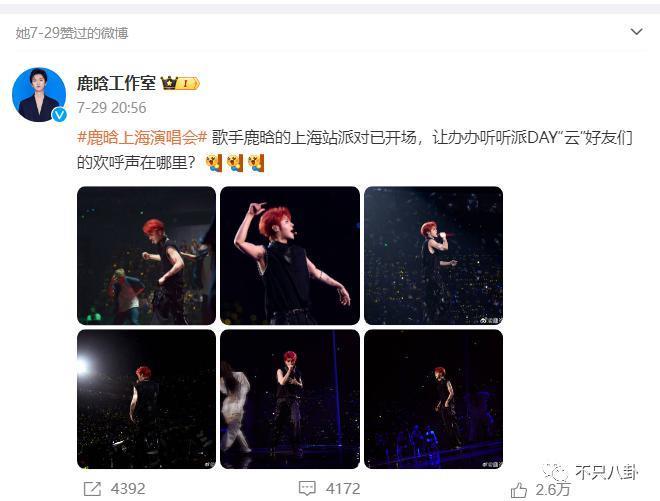Open the fourth photo in the grid
The width and height of the screenshot is (660, 501).
(x=146, y=399)
